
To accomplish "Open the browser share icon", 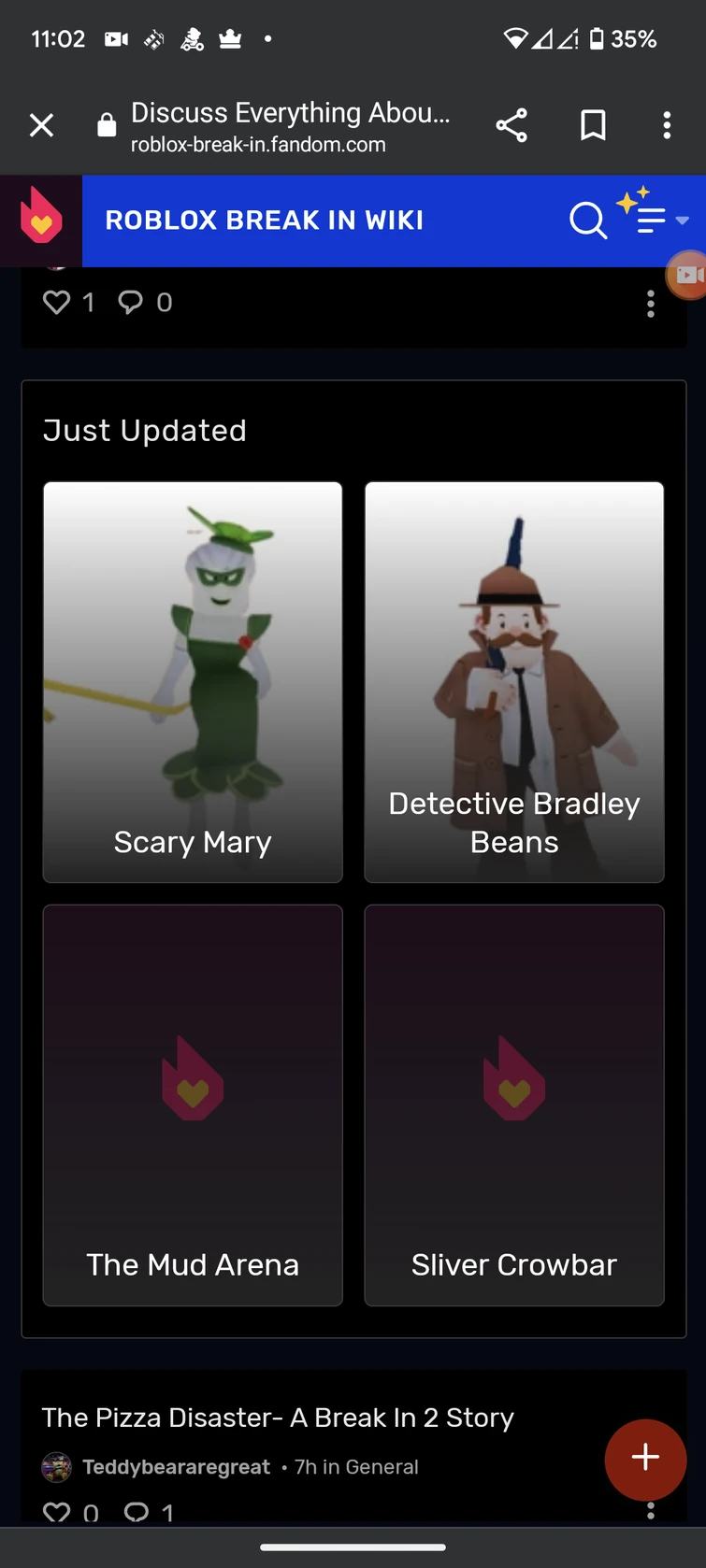I will [x=511, y=124].
